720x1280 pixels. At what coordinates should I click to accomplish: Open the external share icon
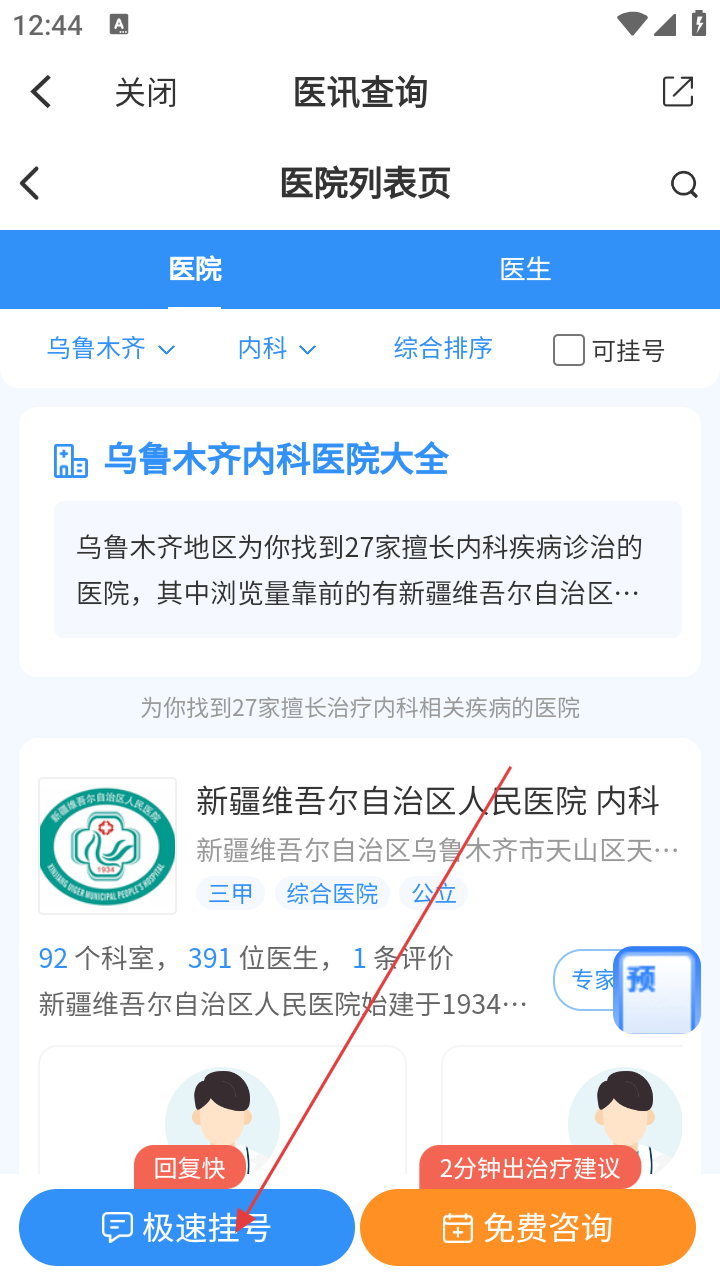click(x=678, y=91)
